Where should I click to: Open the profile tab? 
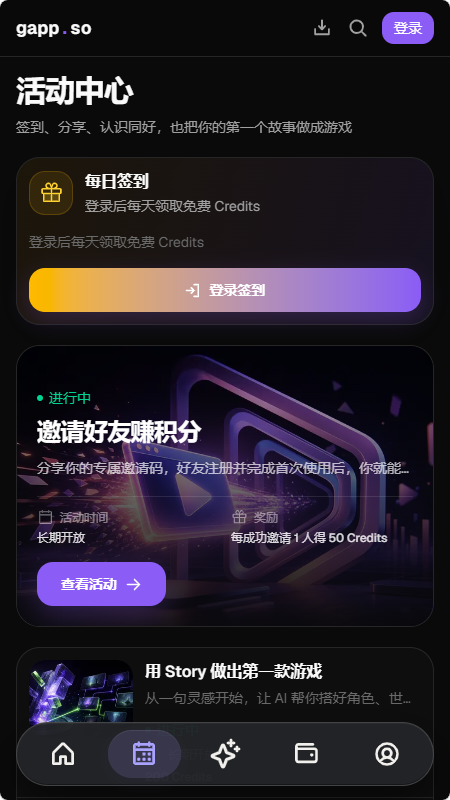pyautogui.click(x=387, y=754)
